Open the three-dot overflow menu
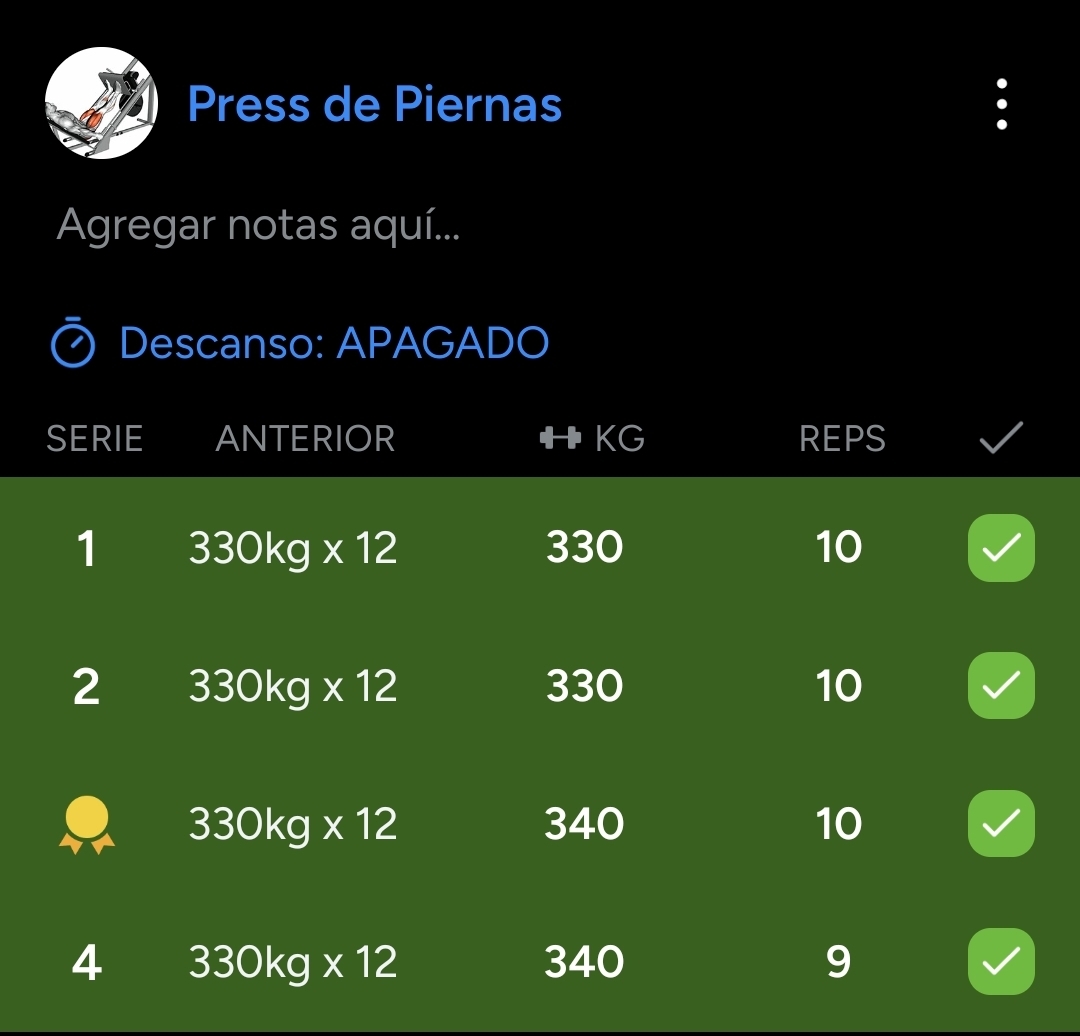This screenshot has width=1080, height=1036. [1001, 105]
